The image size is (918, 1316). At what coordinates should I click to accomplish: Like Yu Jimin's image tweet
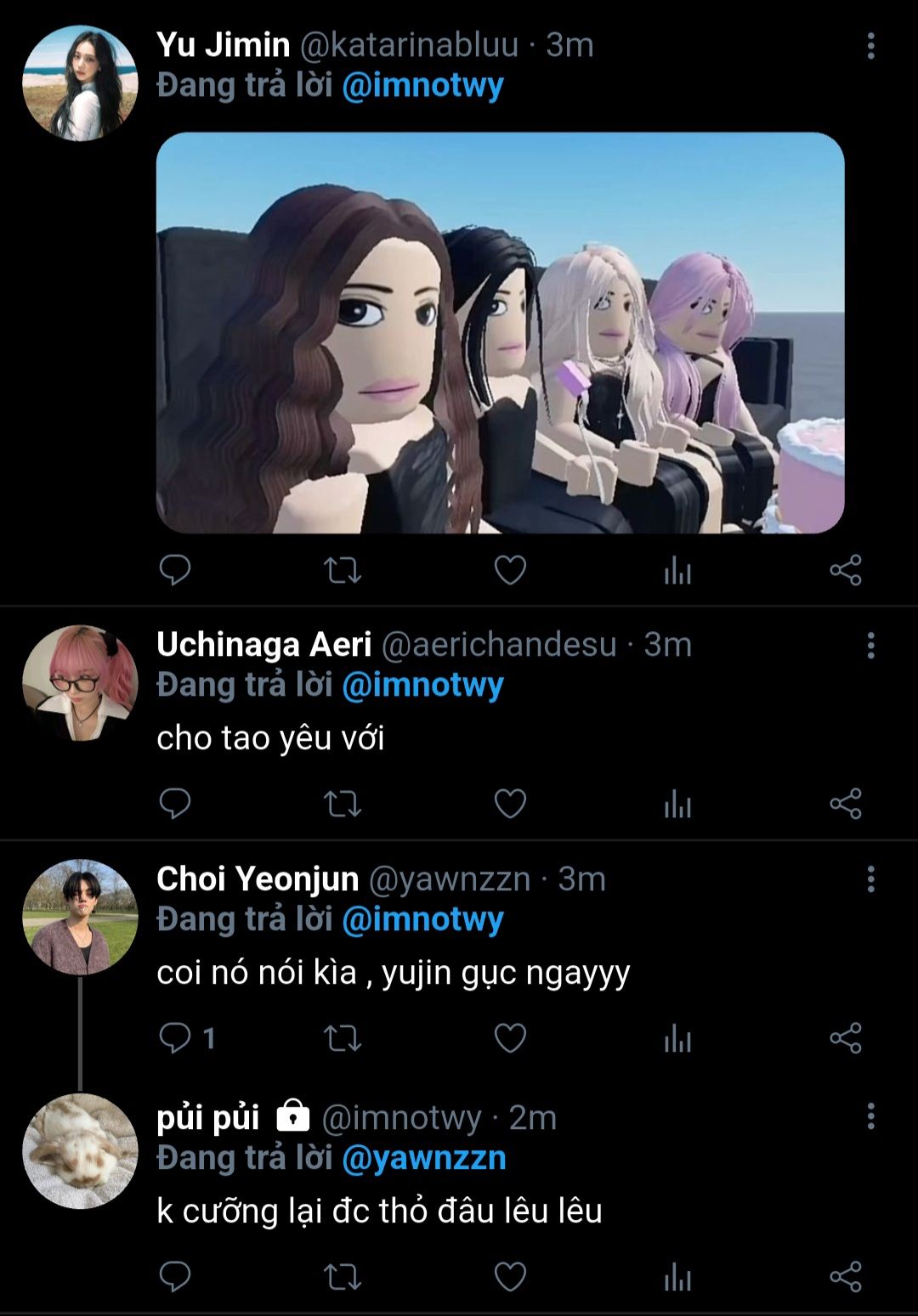510,570
